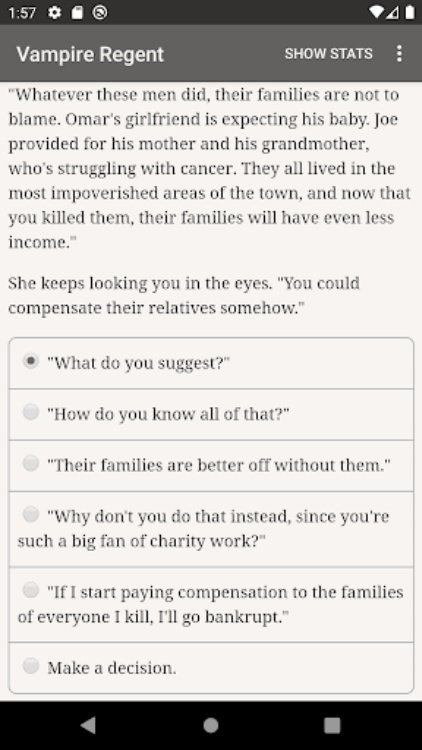Tap the system back button

89,726
